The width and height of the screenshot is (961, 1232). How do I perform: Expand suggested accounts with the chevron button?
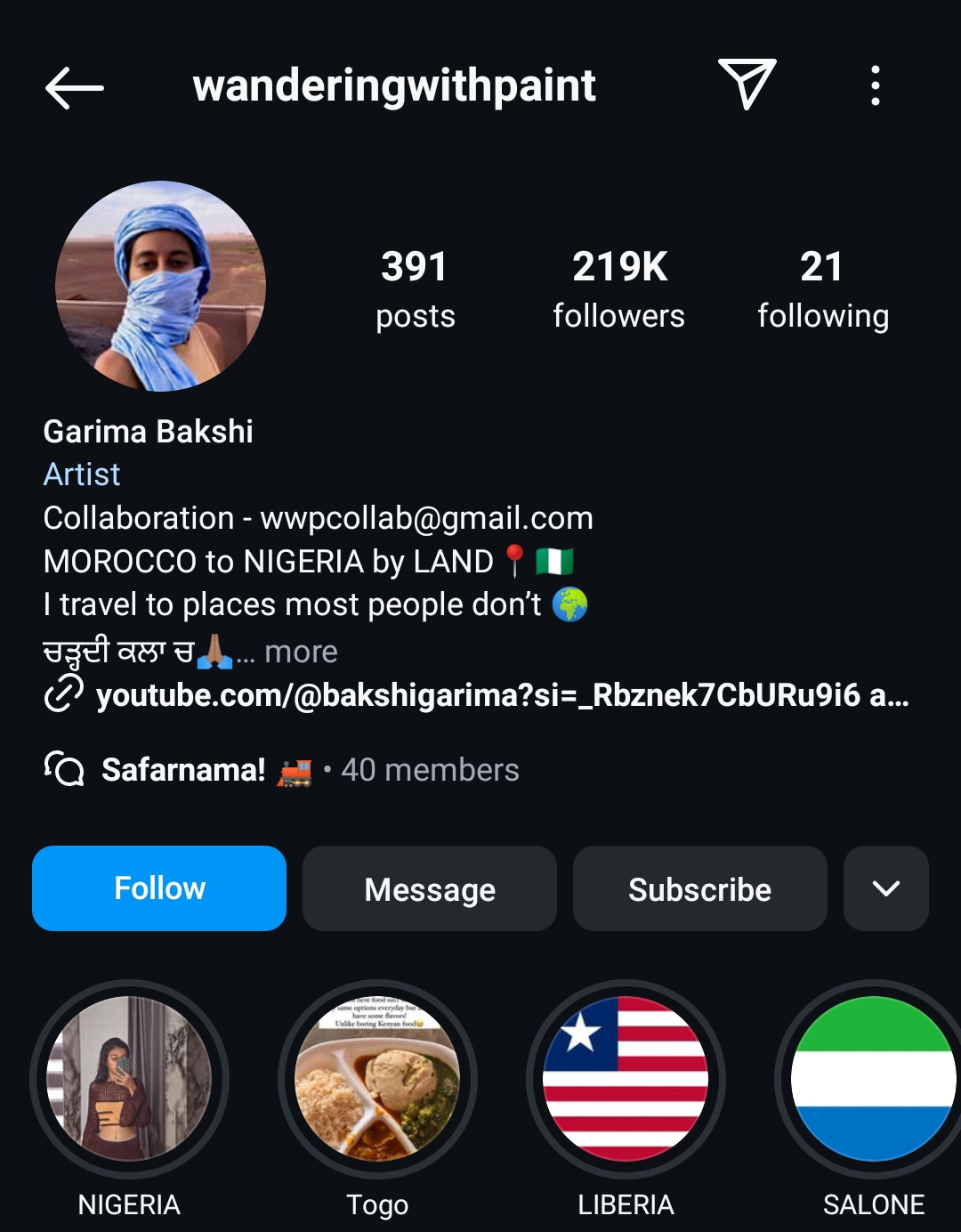click(x=885, y=888)
